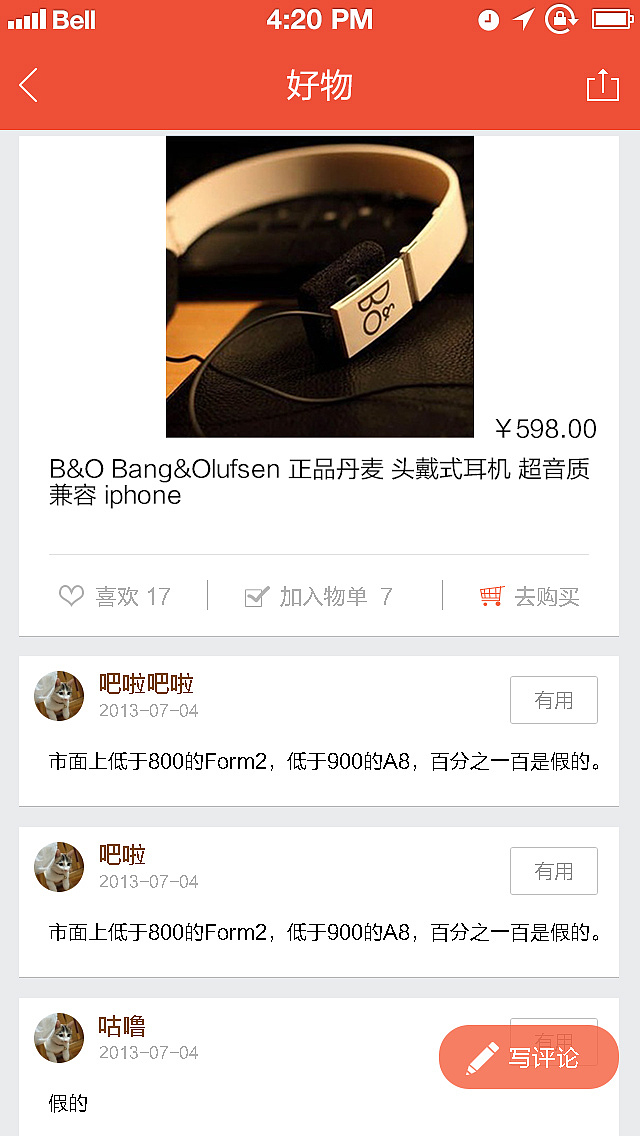Mark 吧啦's comment as useful (有用)

click(x=553, y=871)
